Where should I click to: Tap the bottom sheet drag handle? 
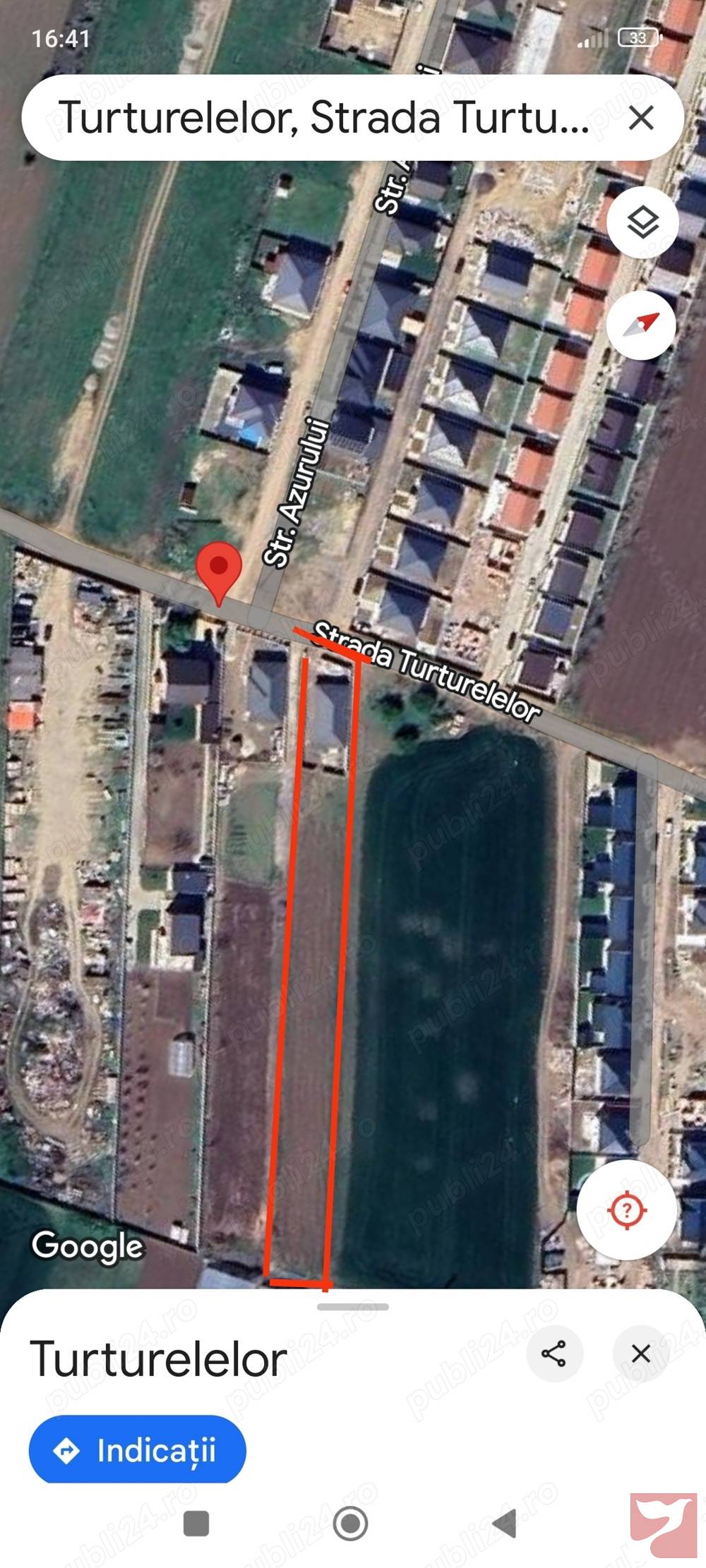click(x=353, y=1307)
